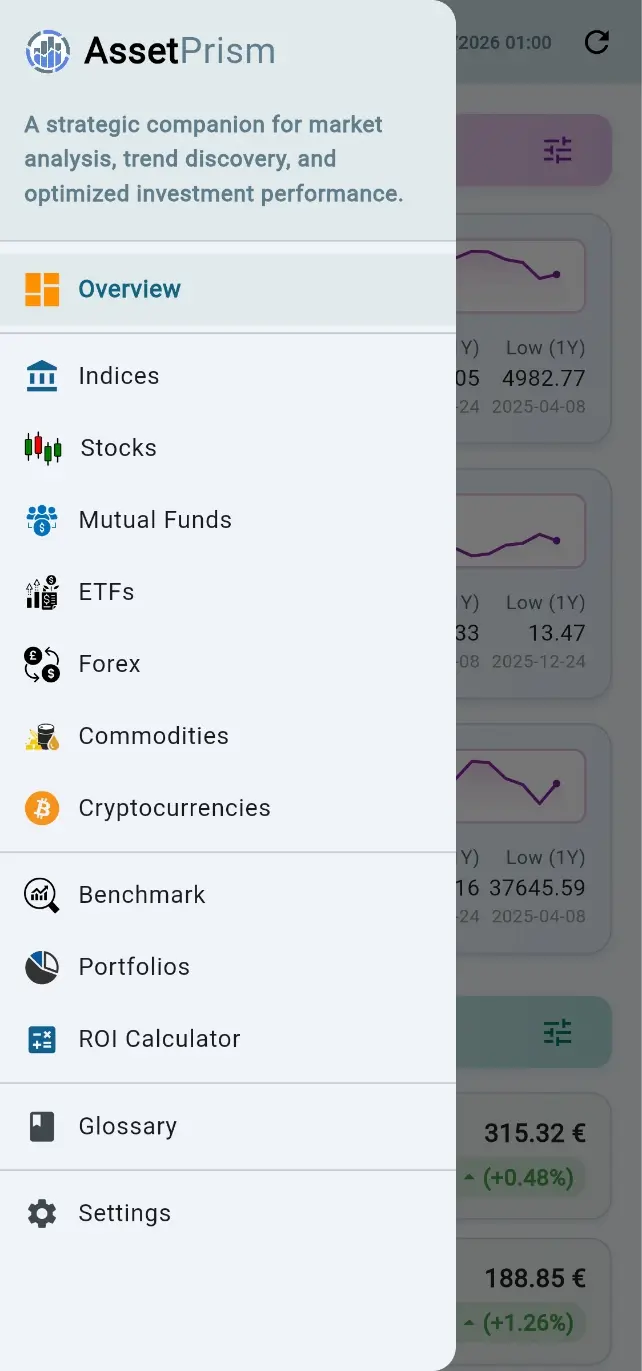Open the ETFs section

[x=106, y=592]
